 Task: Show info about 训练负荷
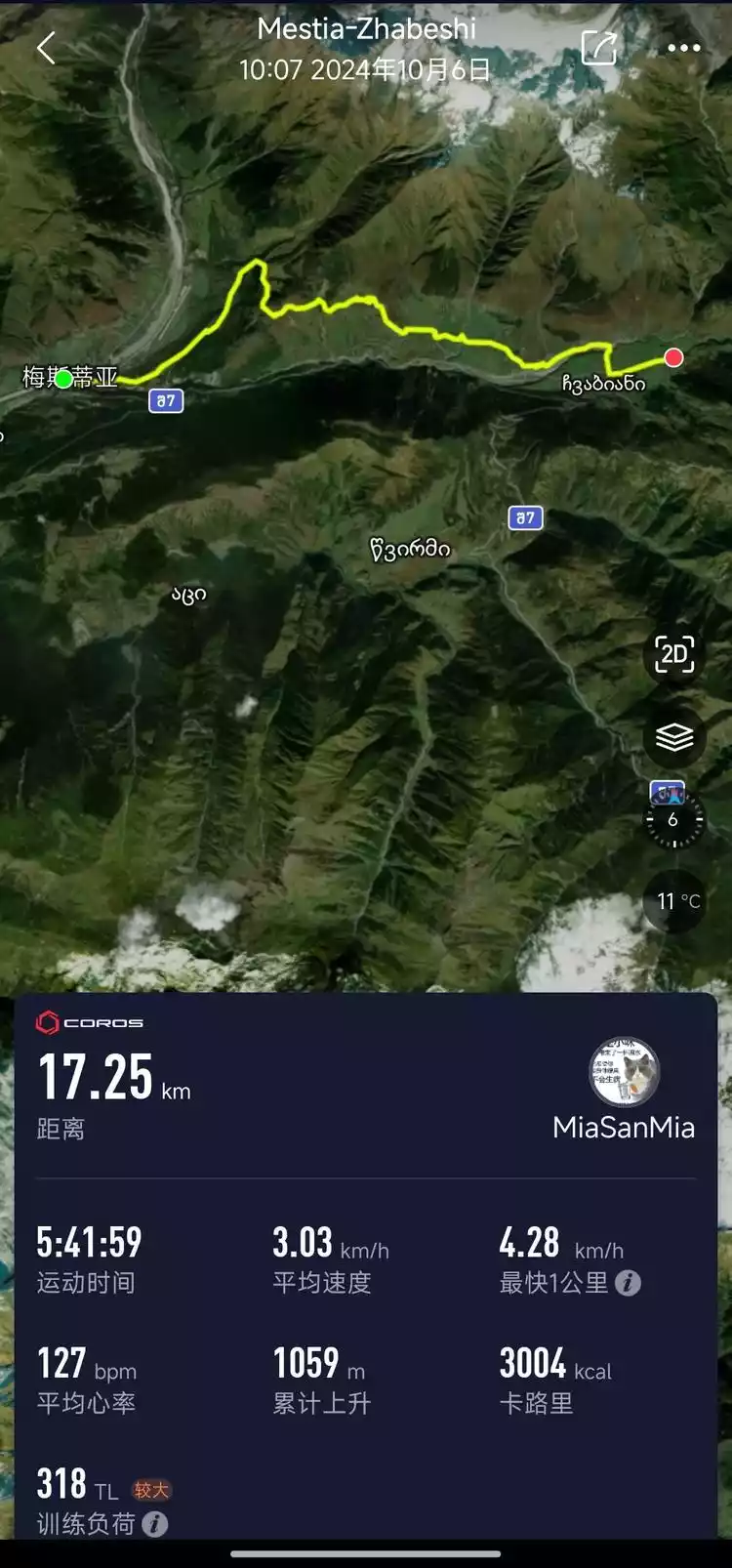(155, 1524)
